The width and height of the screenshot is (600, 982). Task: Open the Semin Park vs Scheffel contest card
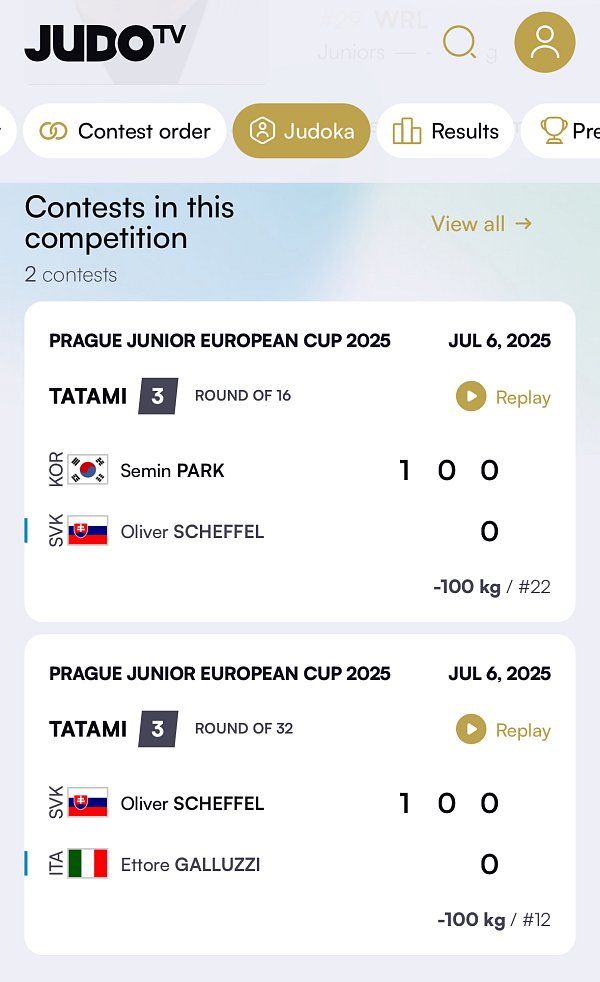(300, 462)
